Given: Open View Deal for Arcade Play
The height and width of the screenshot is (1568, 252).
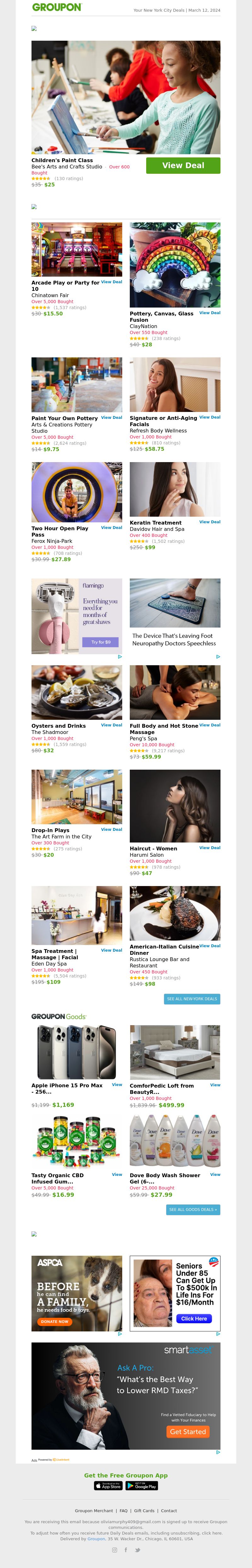Looking at the screenshot, I should (x=111, y=282).
